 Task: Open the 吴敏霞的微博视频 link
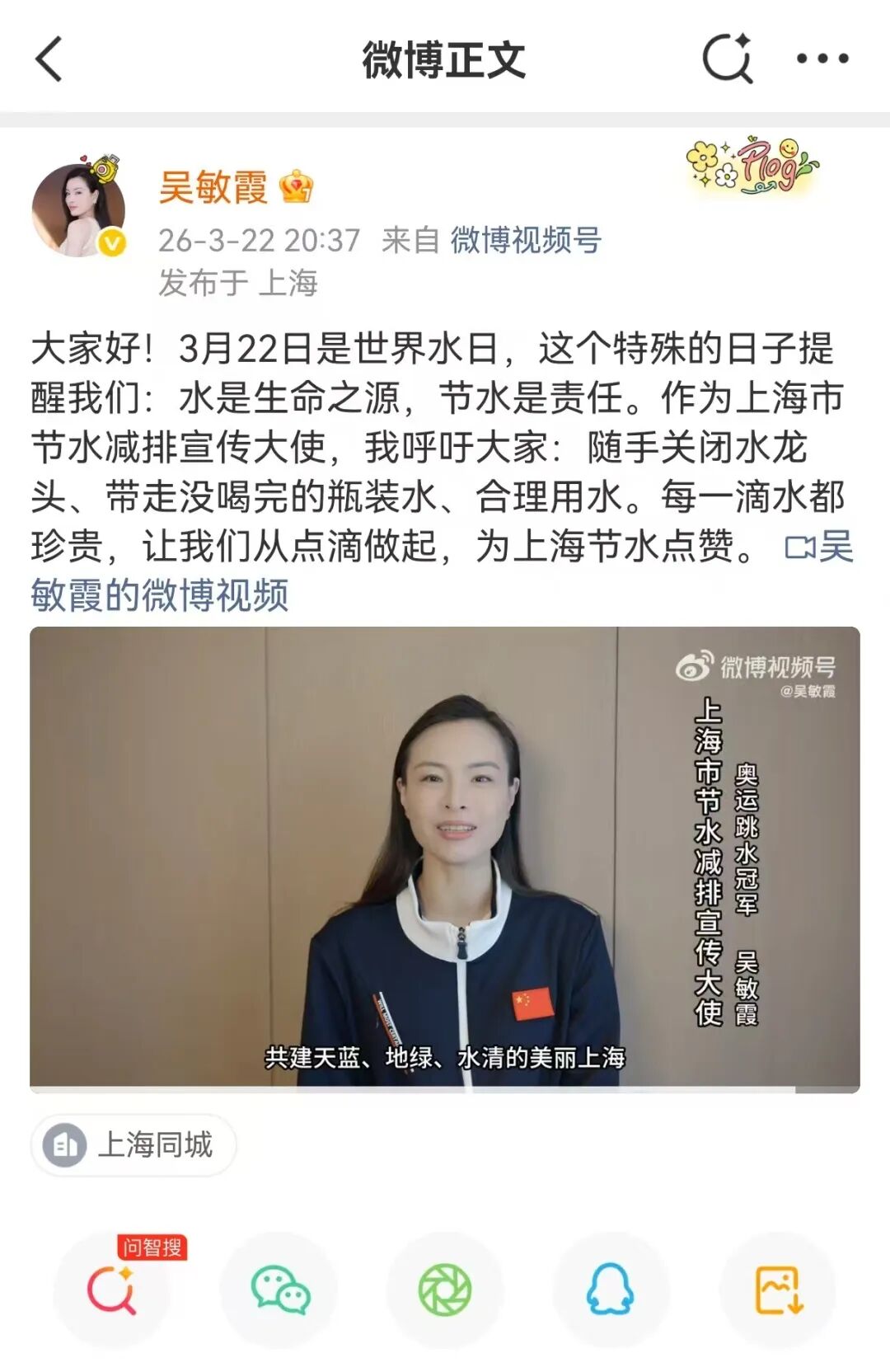tap(160, 594)
